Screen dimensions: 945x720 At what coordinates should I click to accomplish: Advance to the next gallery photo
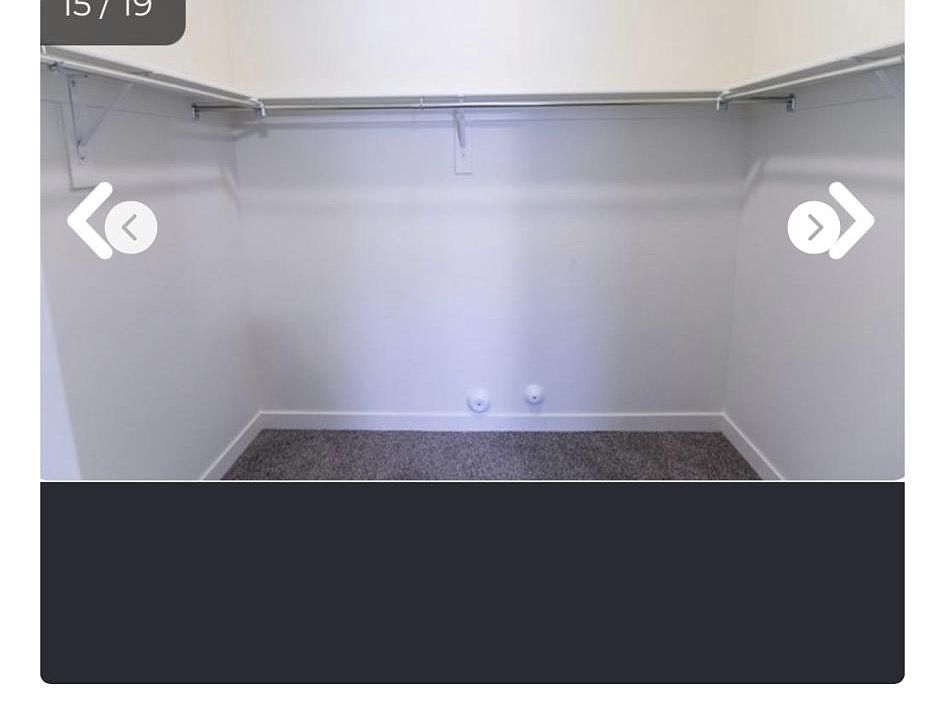(814, 228)
